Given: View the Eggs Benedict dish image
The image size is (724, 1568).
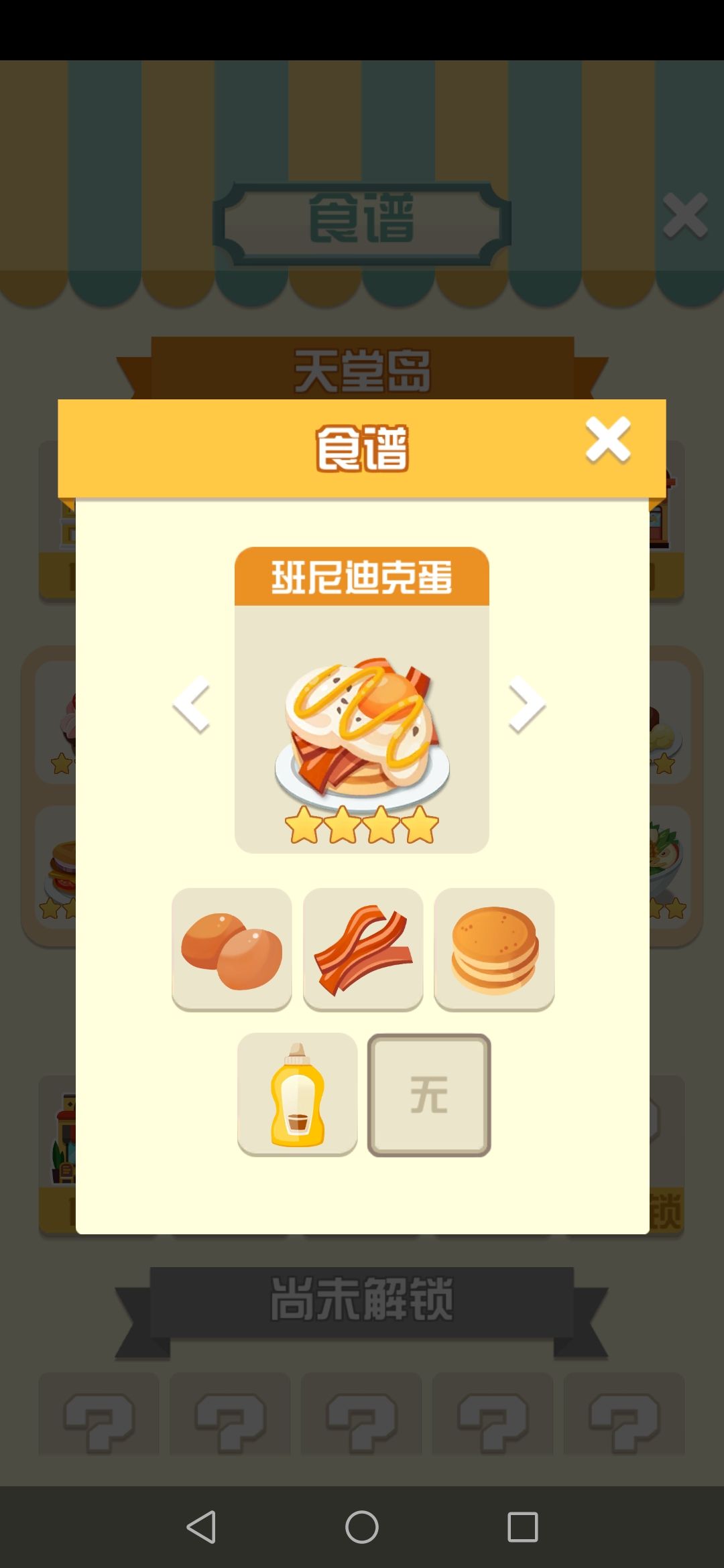Looking at the screenshot, I should (362, 730).
